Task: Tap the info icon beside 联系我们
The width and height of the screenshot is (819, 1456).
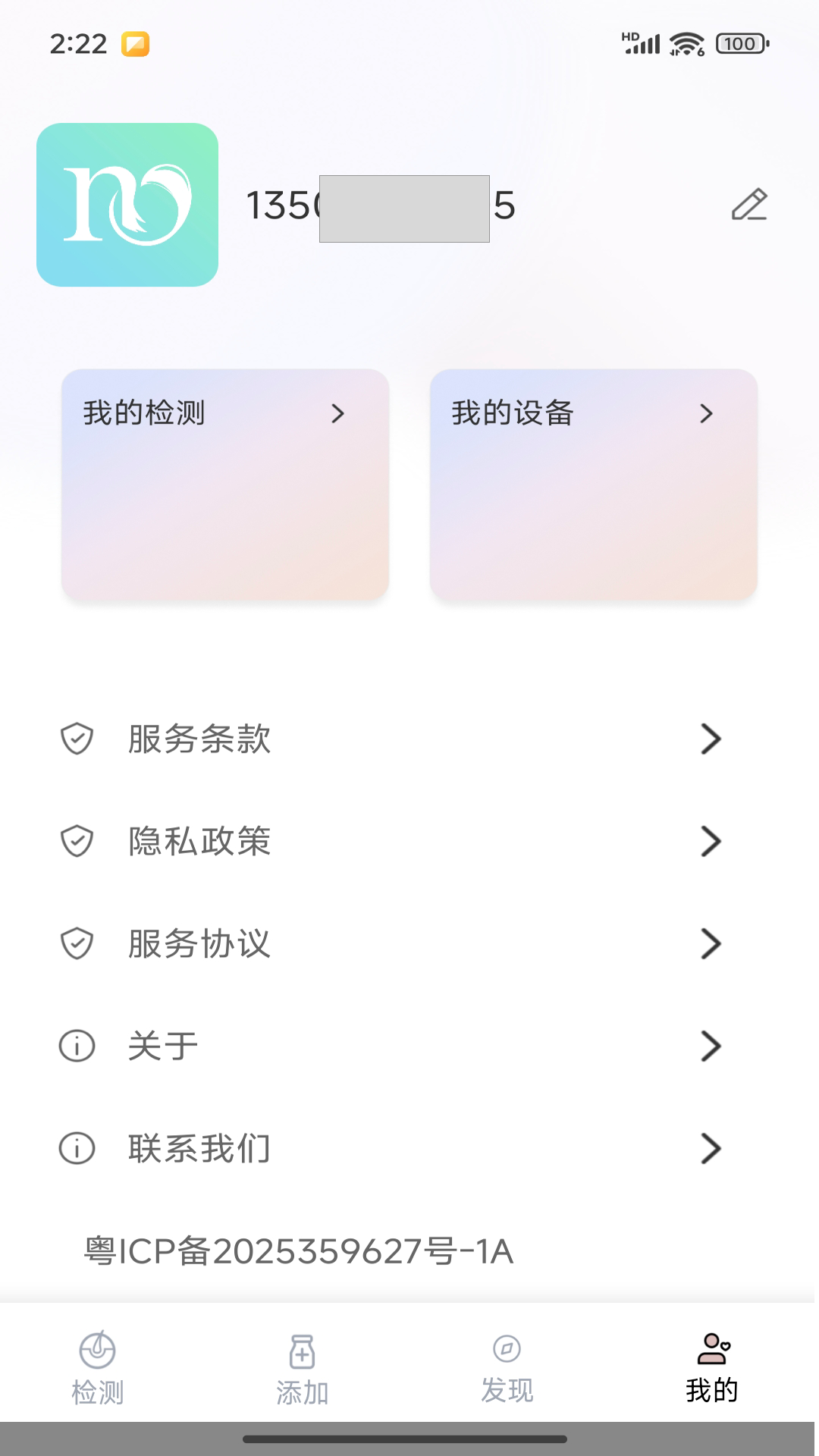Action: tap(76, 1148)
